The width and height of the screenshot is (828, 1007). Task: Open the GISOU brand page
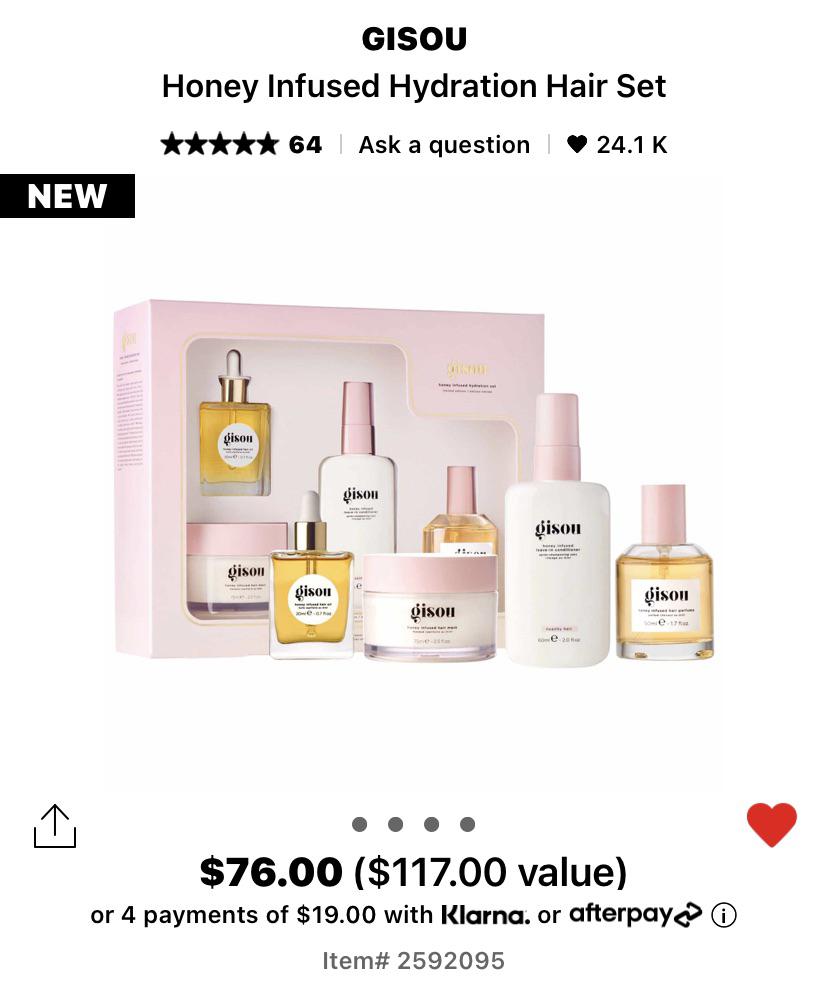coord(413,38)
